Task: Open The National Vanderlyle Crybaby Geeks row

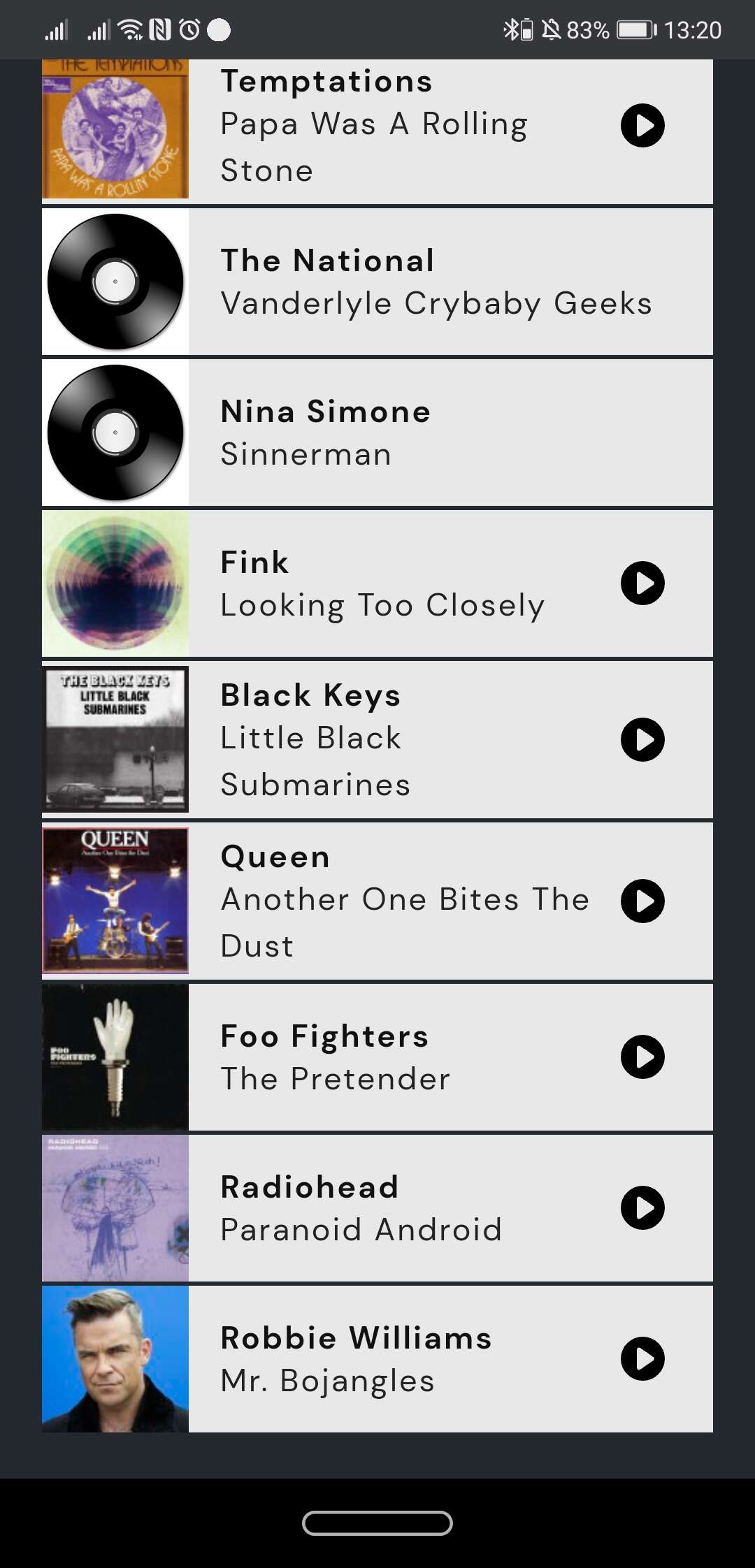Action: pos(377,282)
